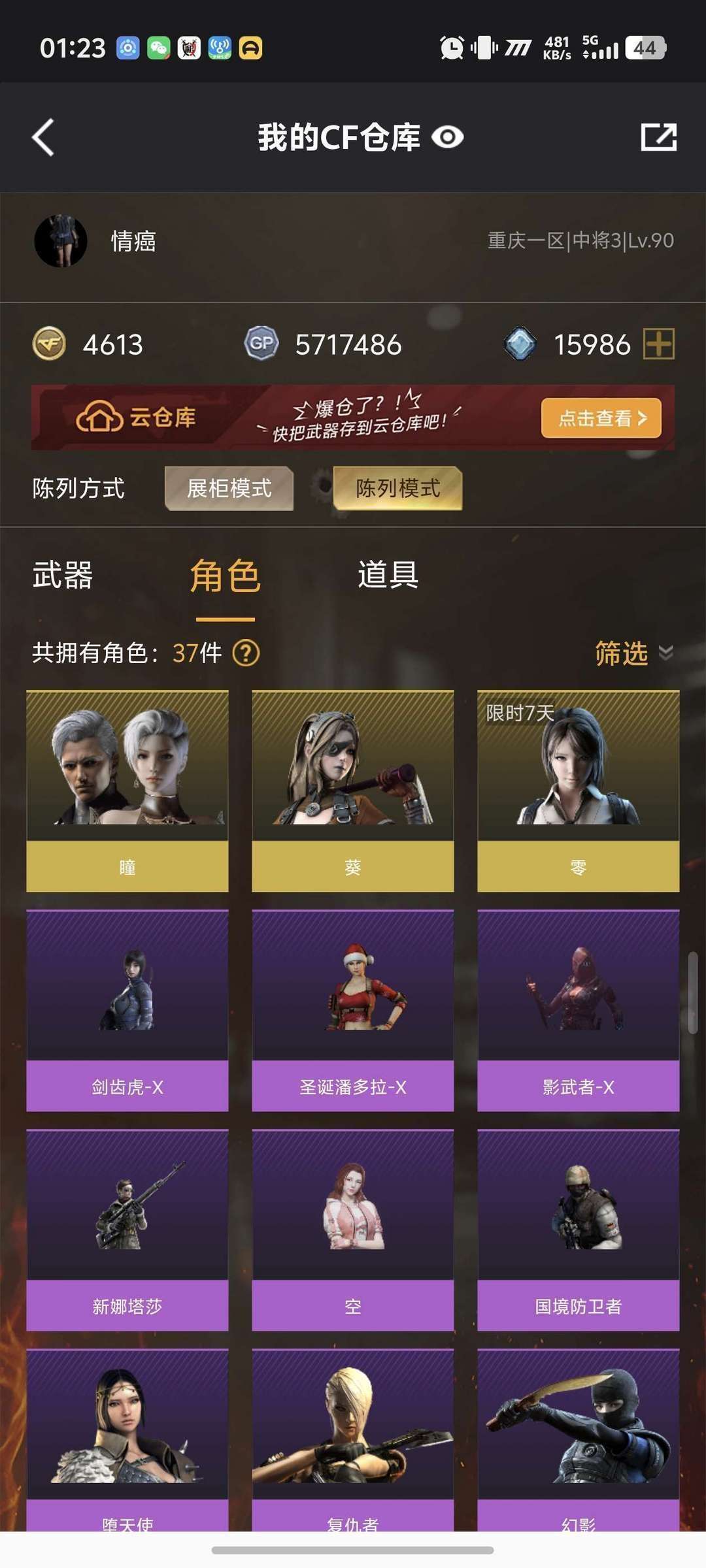
Task: View the 圣诞潘多拉-X character
Action: pos(353,1010)
